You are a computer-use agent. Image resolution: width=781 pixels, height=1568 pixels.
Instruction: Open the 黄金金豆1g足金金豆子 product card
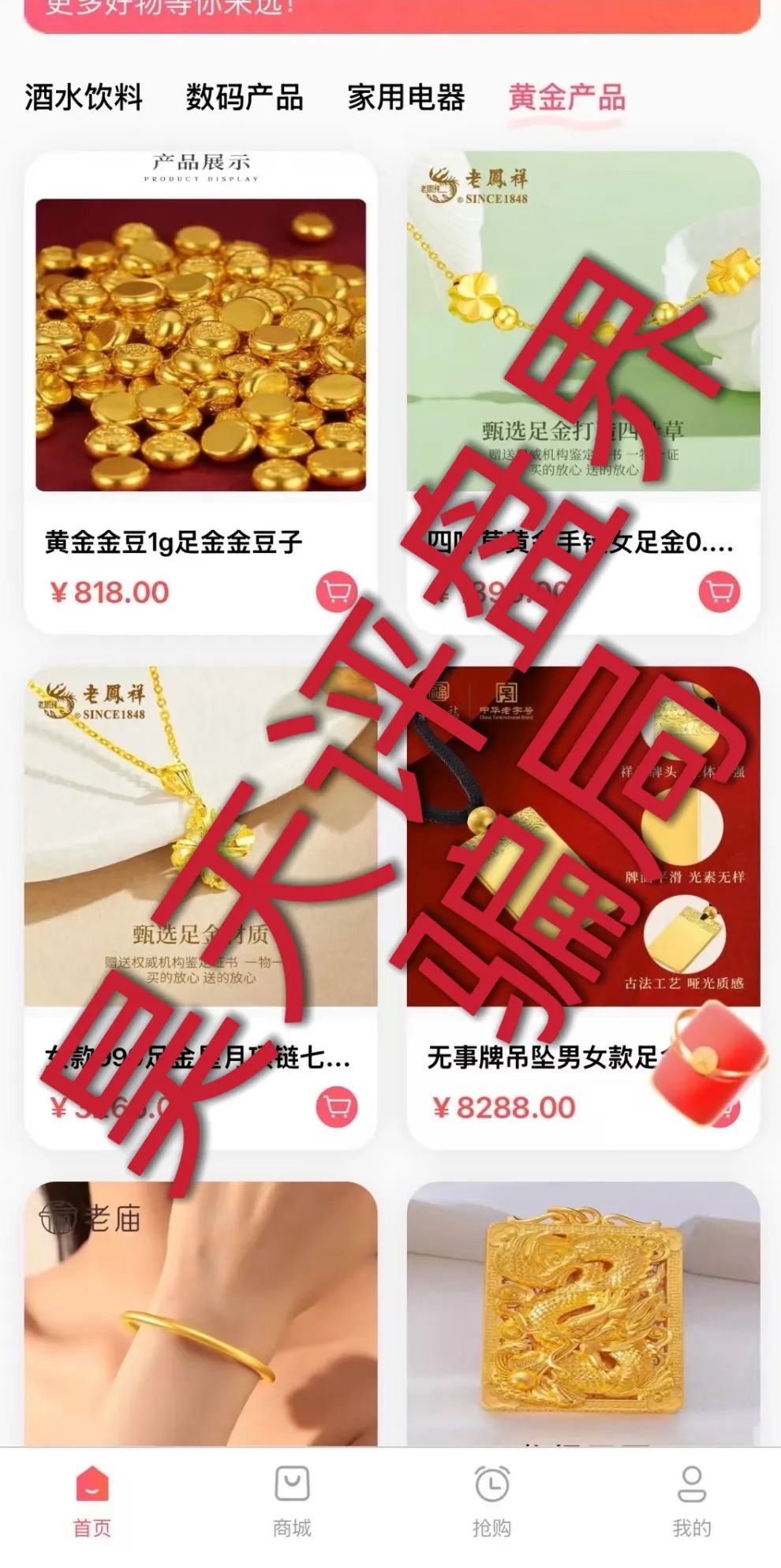(x=200, y=347)
